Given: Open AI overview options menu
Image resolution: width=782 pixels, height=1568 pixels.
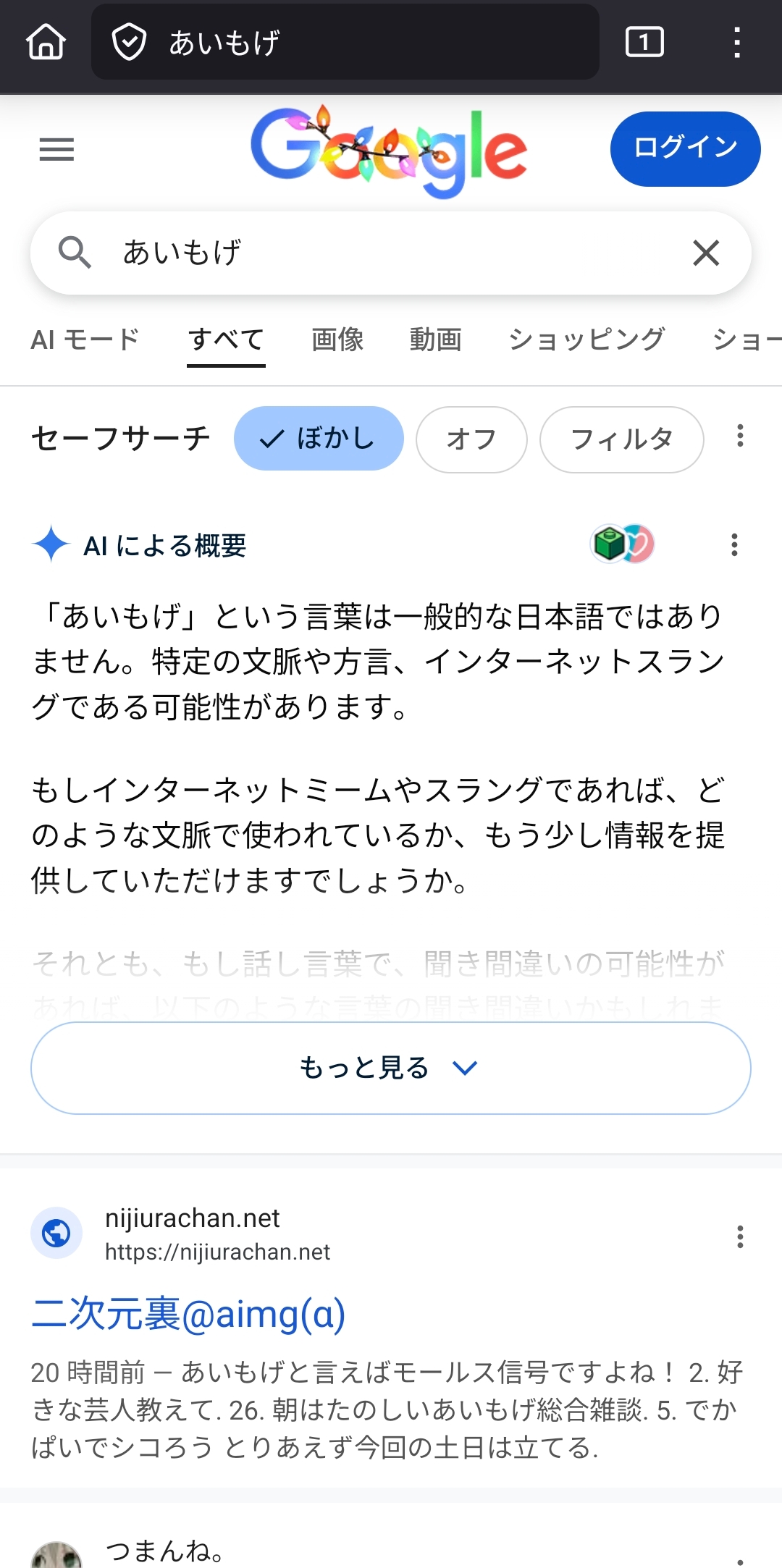Looking at the screenshot, I should point(734,545).
